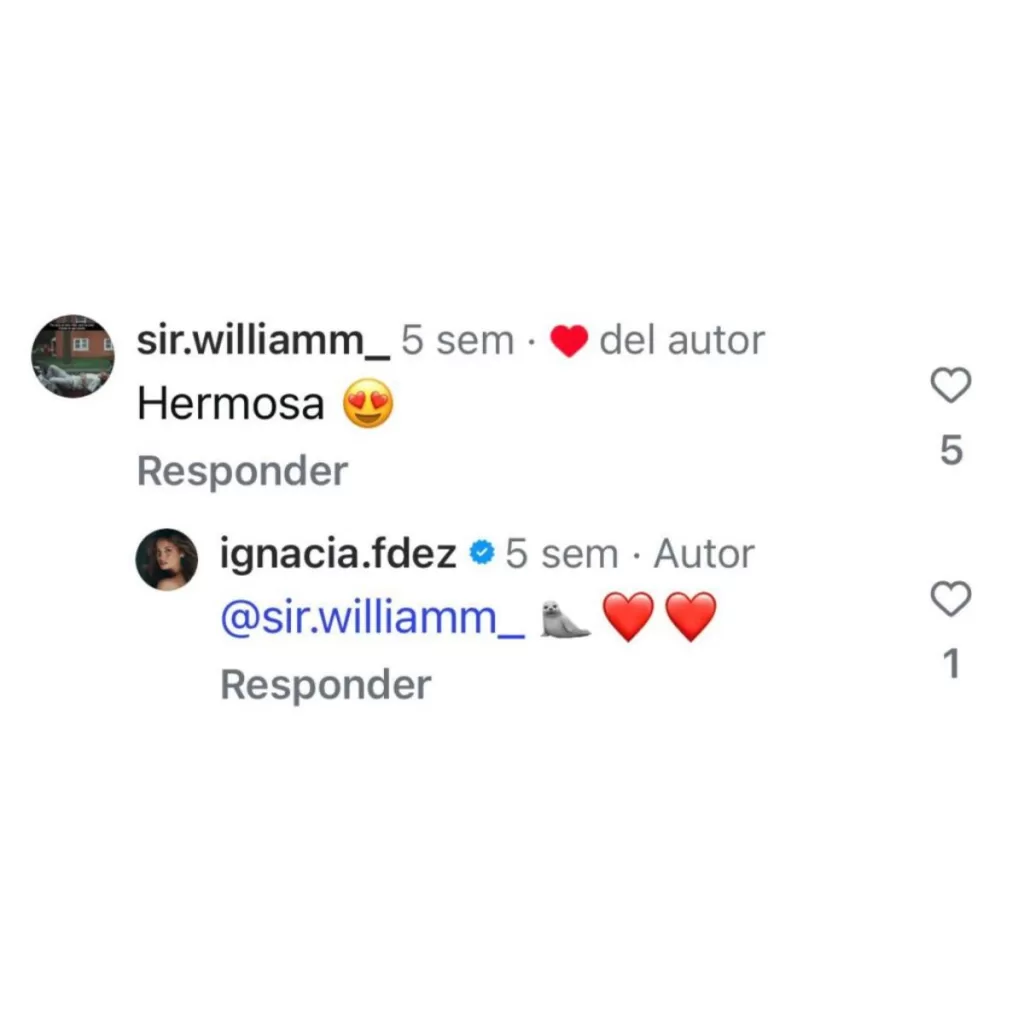Open the sir.williamm_ profile from their username
Screen dimensions: 1024x1024
tap(263, 341)
